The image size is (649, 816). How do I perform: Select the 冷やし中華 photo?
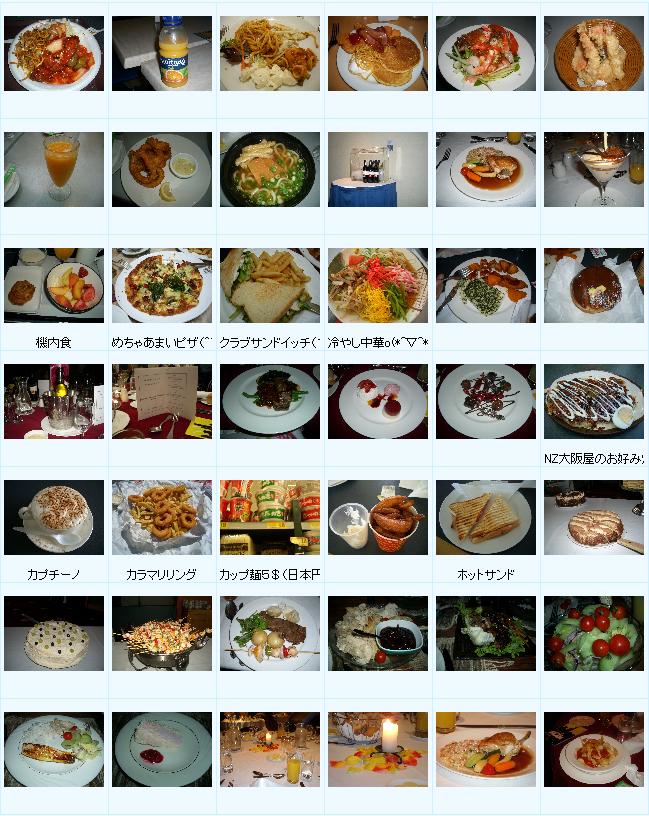pyautogui.click(x=378, y=286)
